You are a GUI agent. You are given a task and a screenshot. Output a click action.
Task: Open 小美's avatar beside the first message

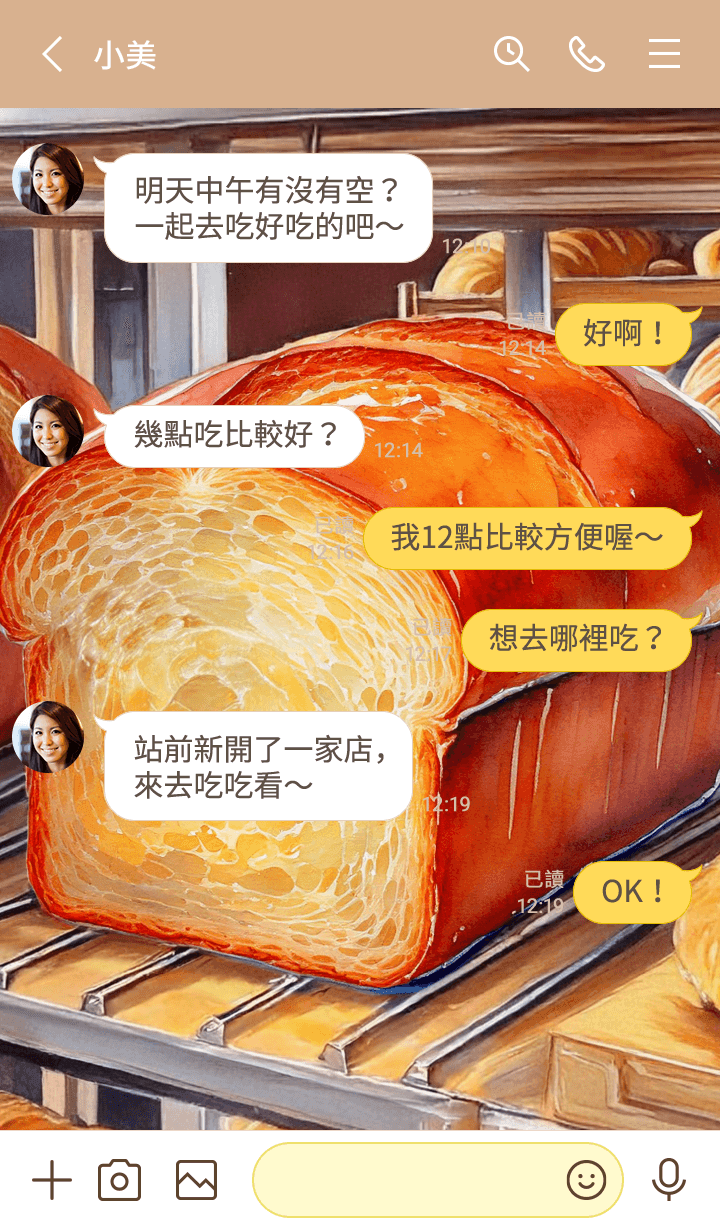pos(48,179)
